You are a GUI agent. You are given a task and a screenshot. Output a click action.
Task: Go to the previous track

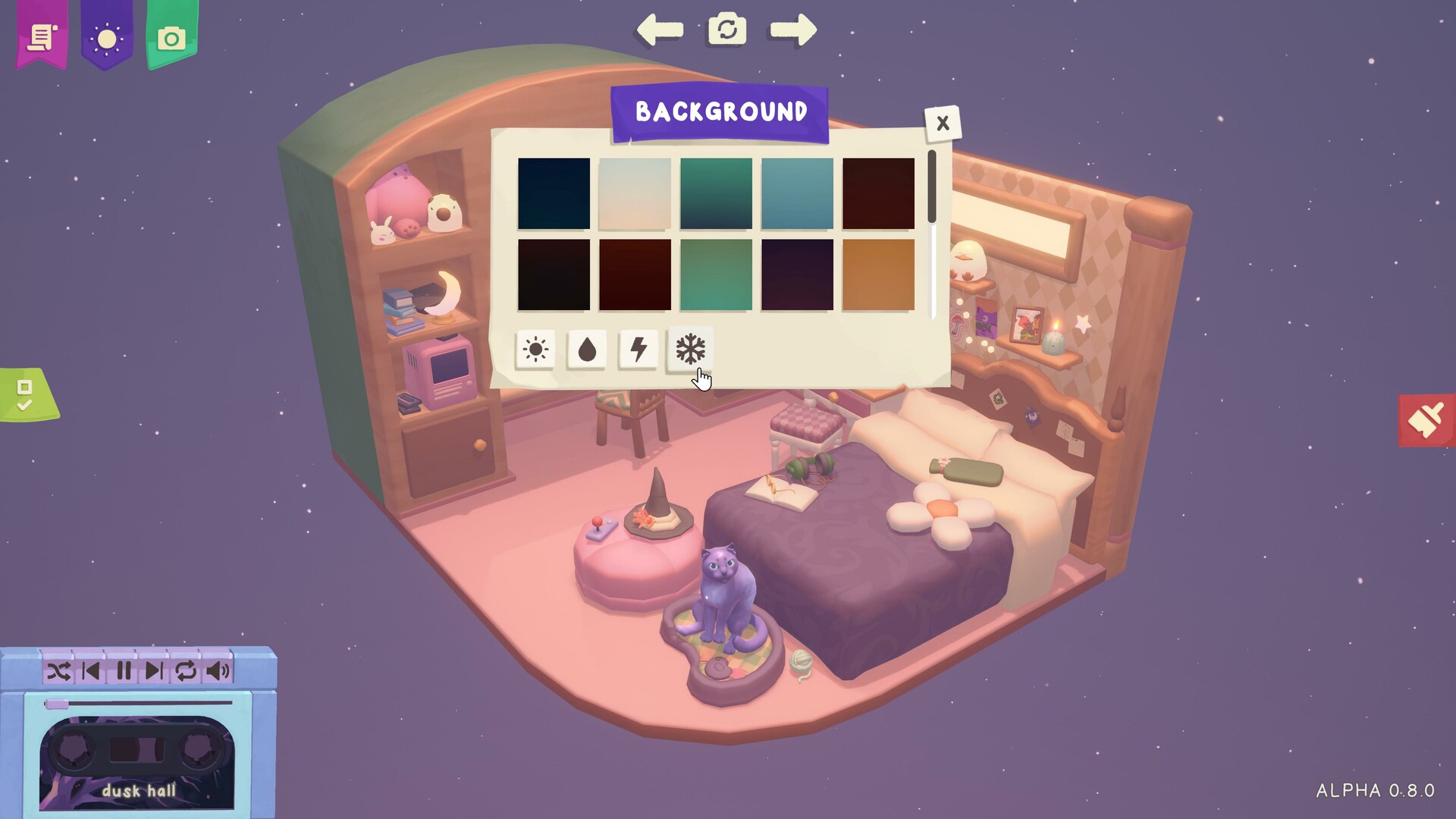point(91,671)
